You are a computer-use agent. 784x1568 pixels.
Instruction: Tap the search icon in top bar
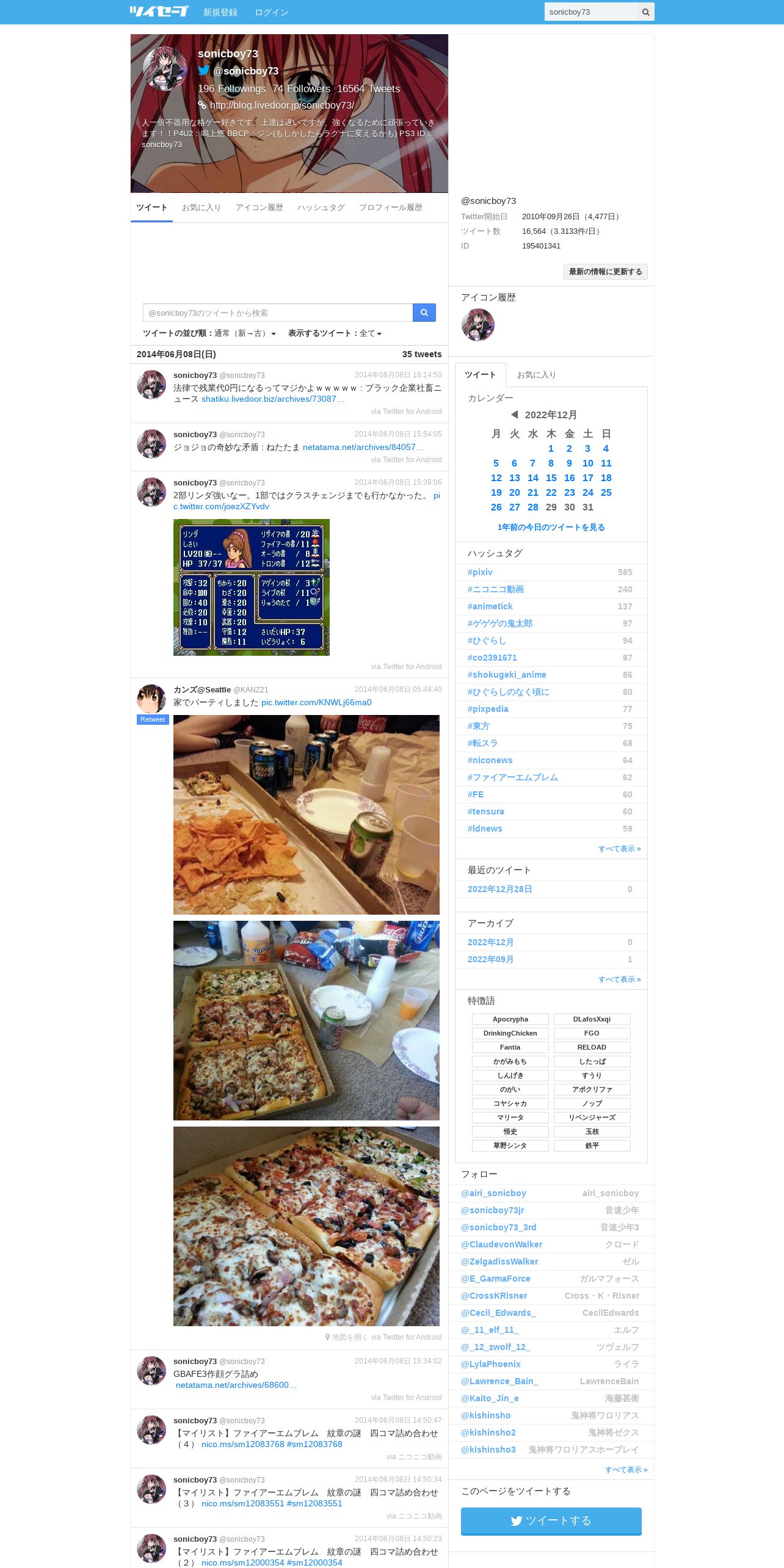tap(645, 12)
